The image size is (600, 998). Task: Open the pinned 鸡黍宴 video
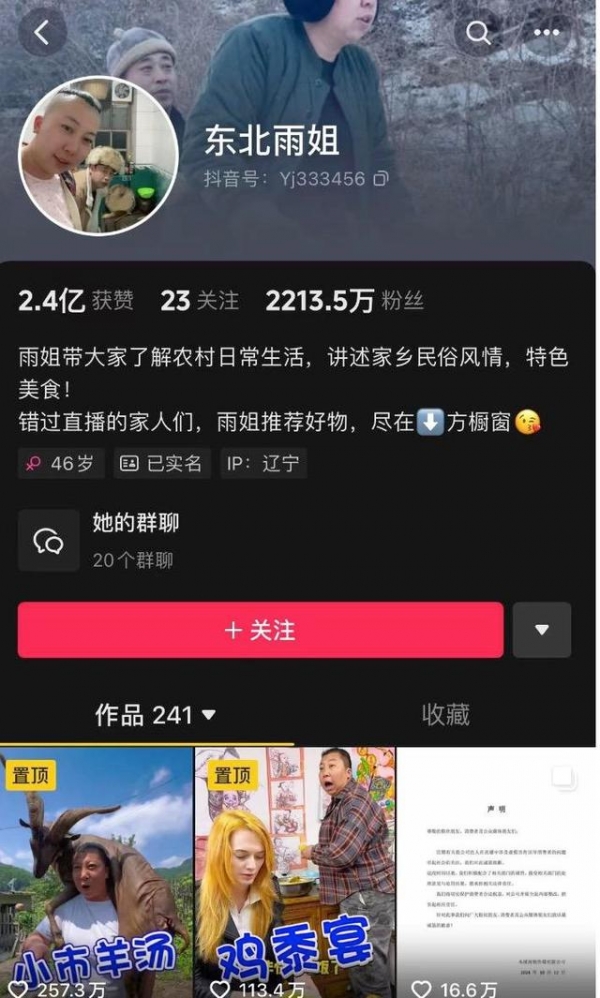[x=295, y=870]
